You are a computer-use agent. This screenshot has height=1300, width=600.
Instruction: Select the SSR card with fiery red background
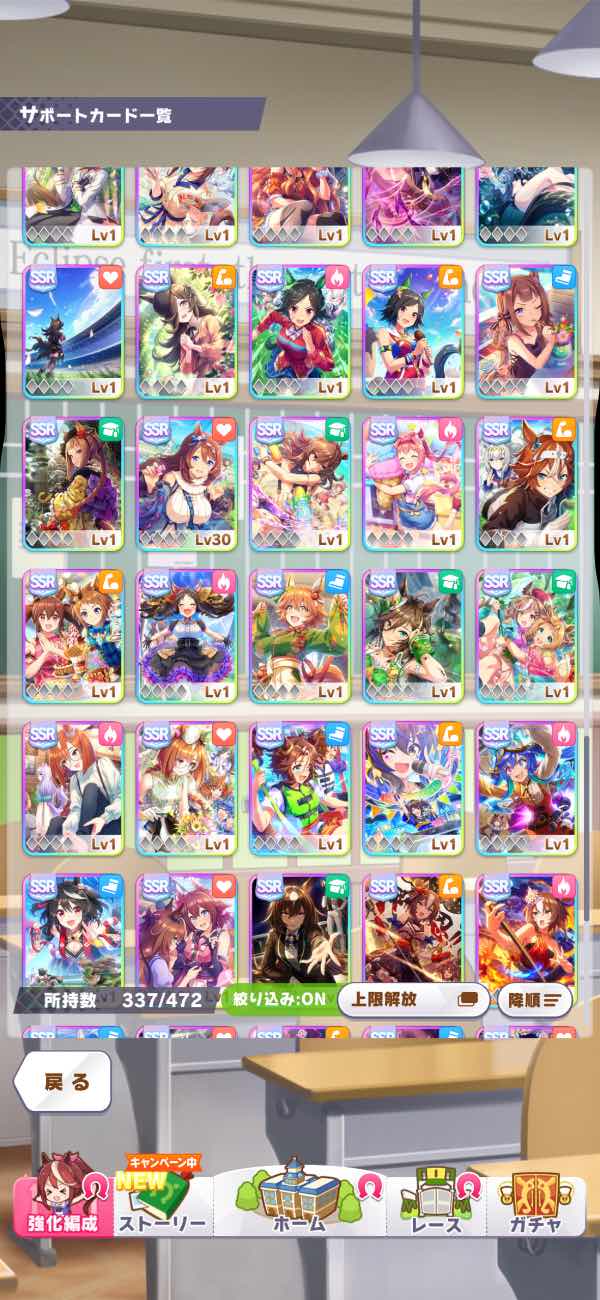pos(527,932)
